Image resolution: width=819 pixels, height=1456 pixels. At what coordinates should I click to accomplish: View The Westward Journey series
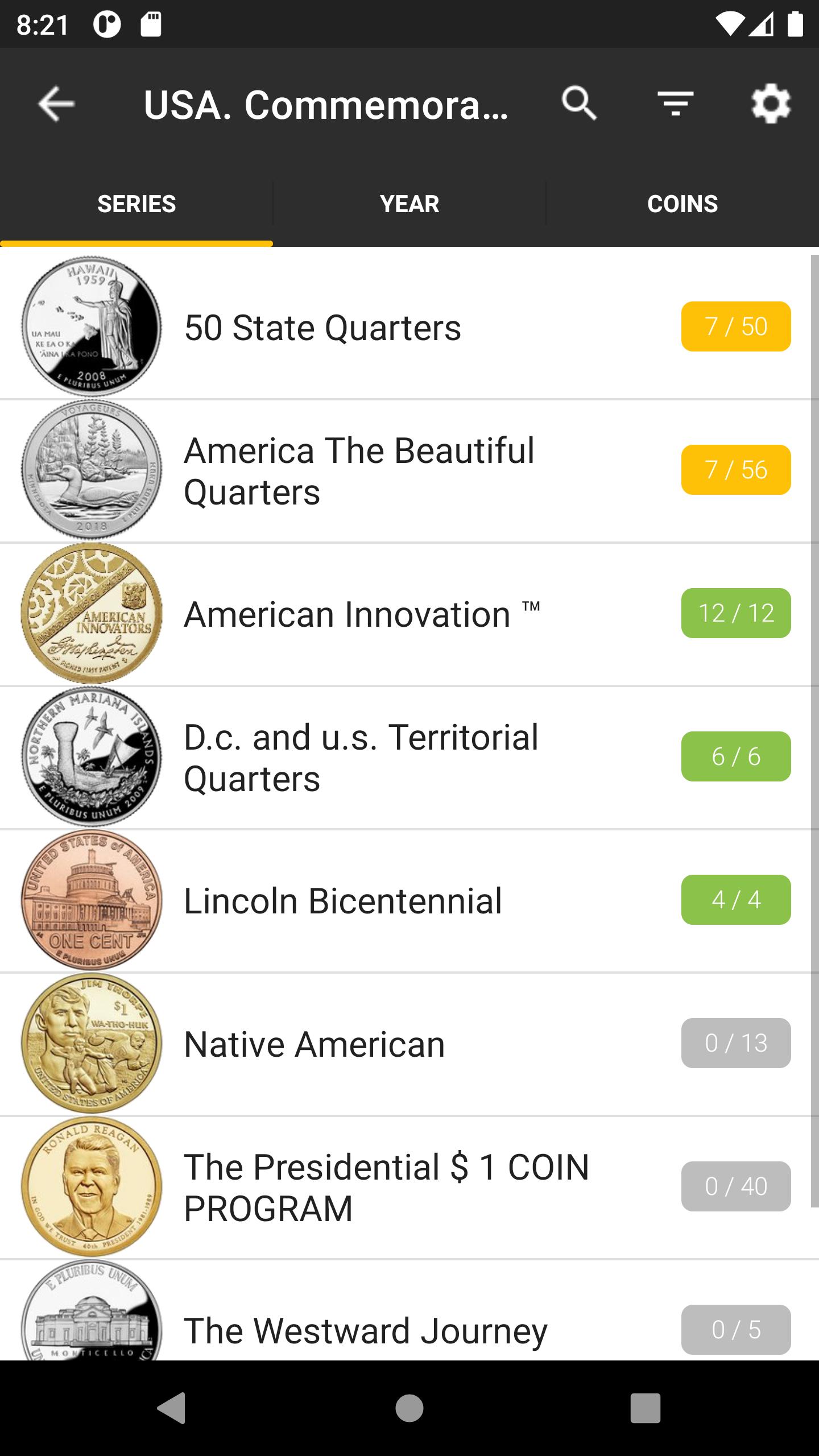coord(365,1331)
